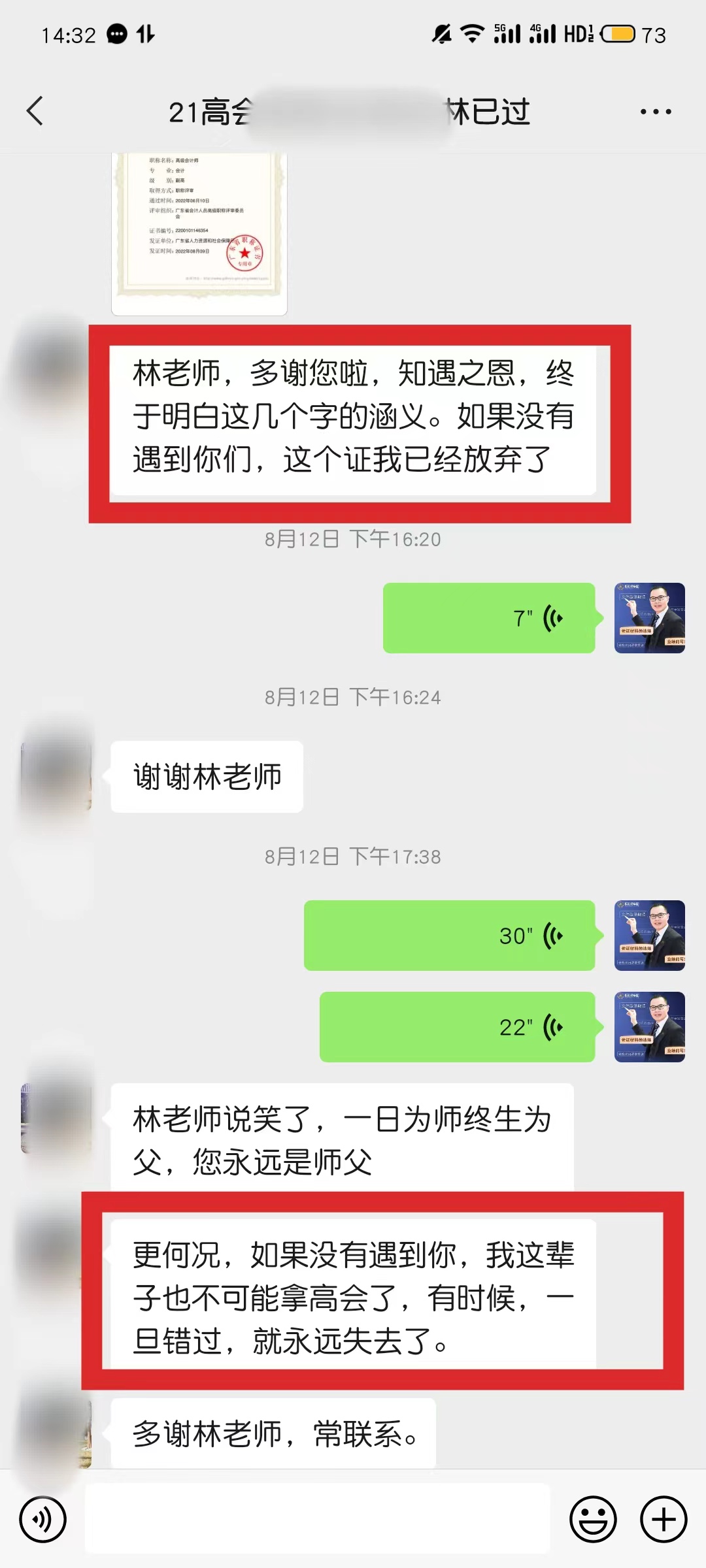Play the 7-second voice message
Screen dimensions: 706x1568
pyautogui.click(x=489, y=618)
